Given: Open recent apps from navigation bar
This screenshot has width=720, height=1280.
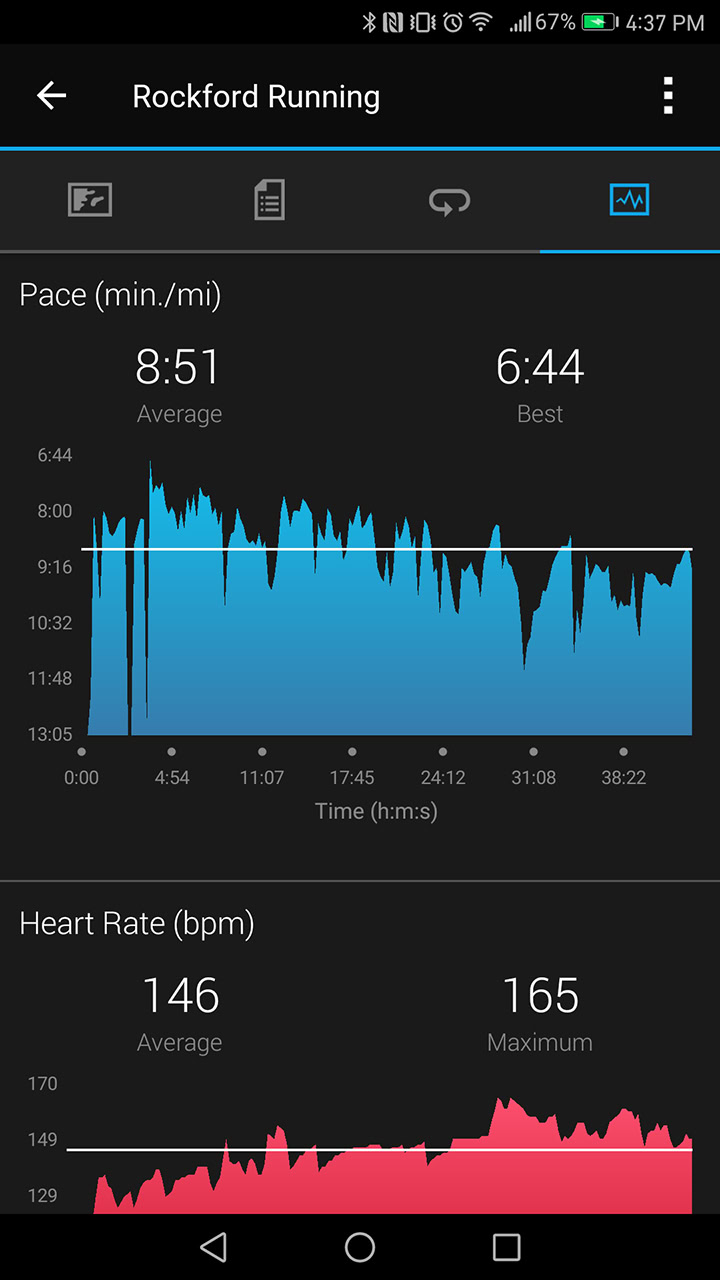Looking at the screenshot, I should tap(507, 1246).
